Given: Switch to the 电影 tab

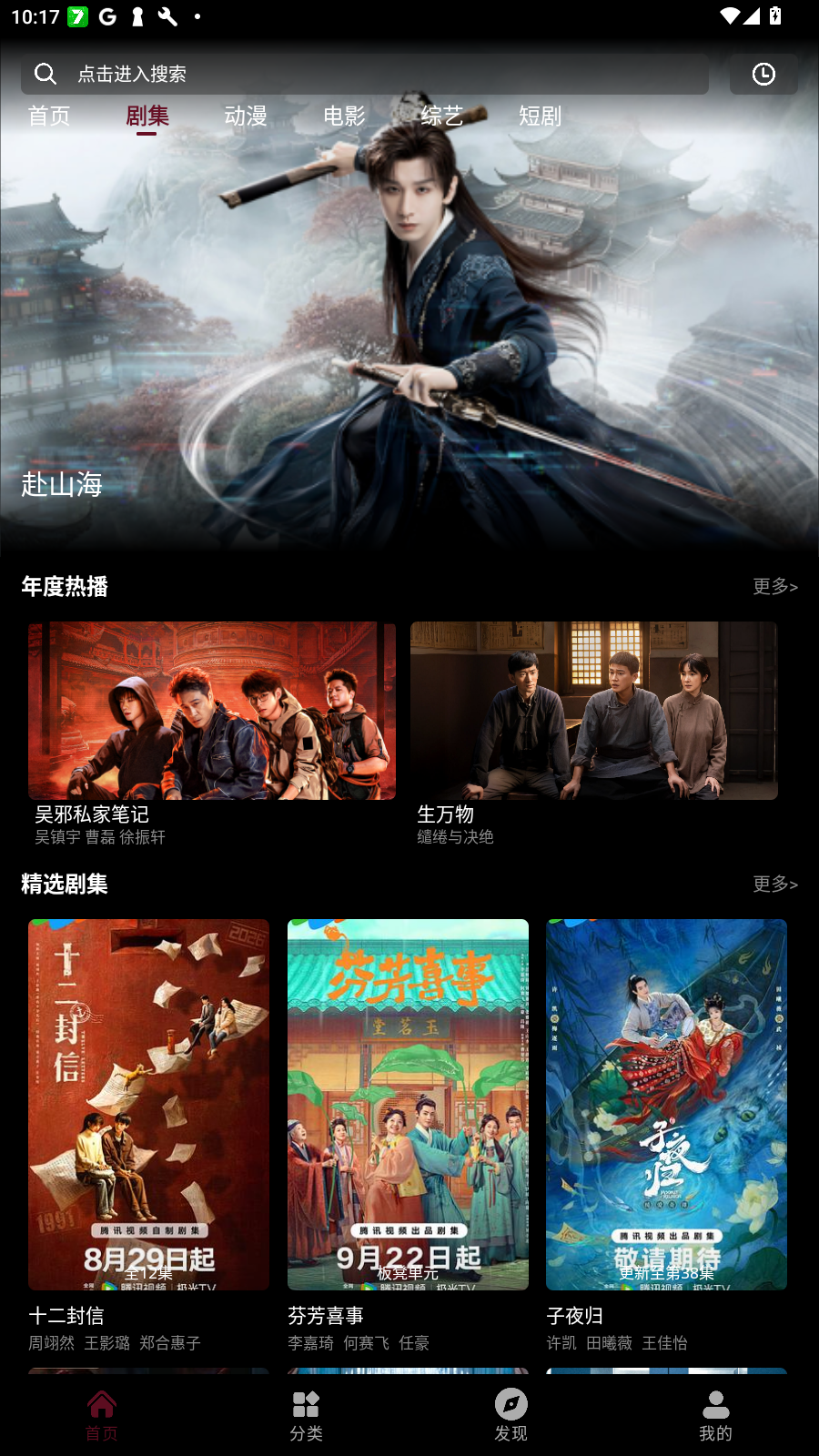Looking at the screenshot, I should pos(344,116).
